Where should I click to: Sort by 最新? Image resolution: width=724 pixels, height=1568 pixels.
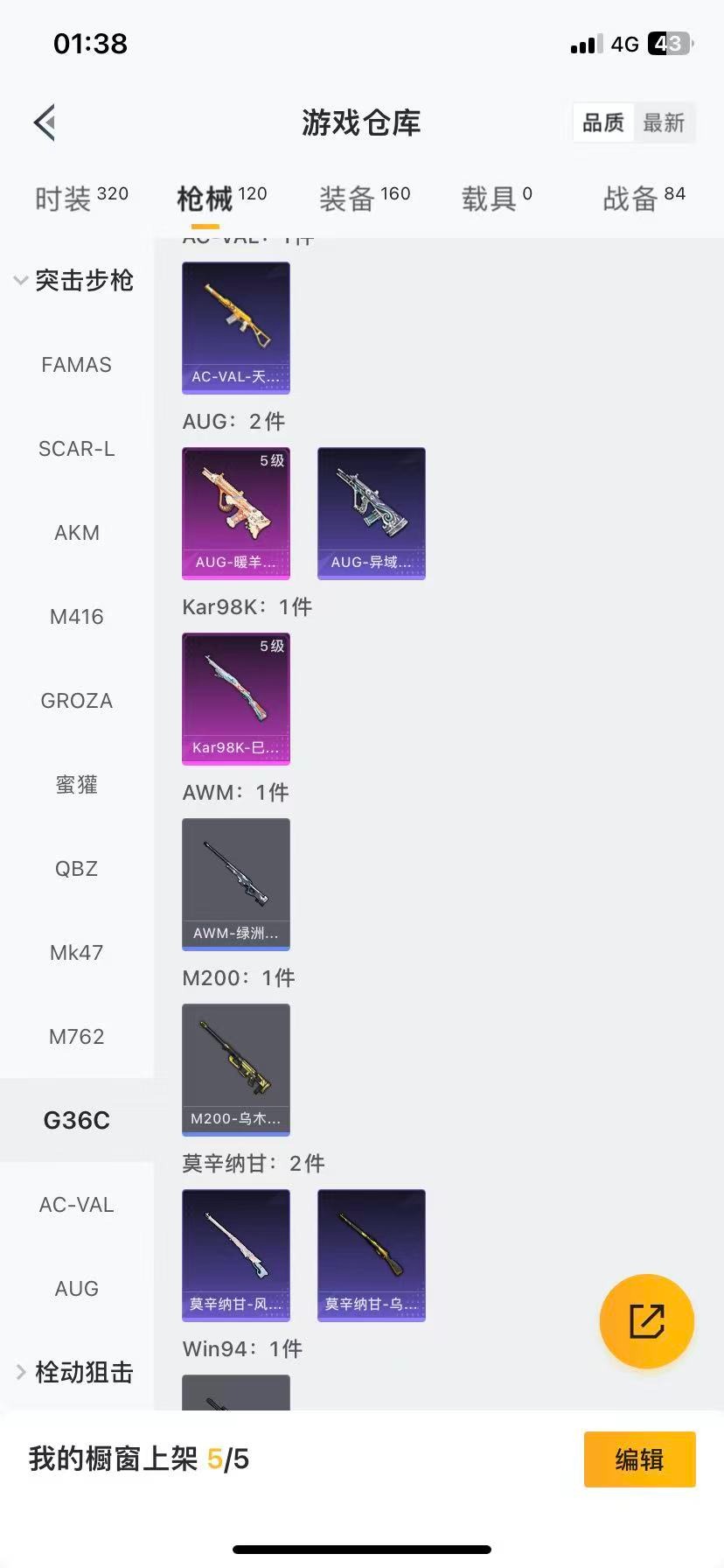tap(664, 122)
